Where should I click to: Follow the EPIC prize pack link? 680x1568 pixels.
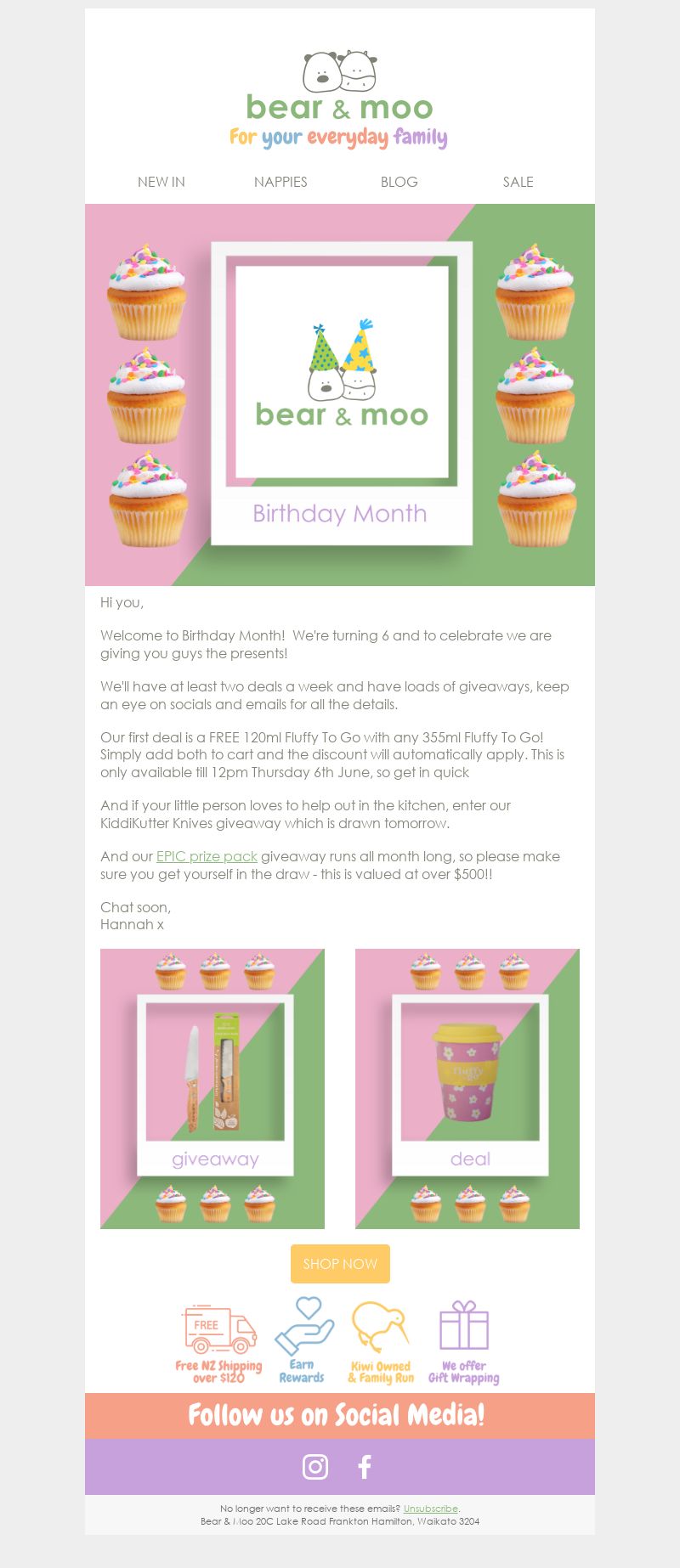(x=207, y=856)
